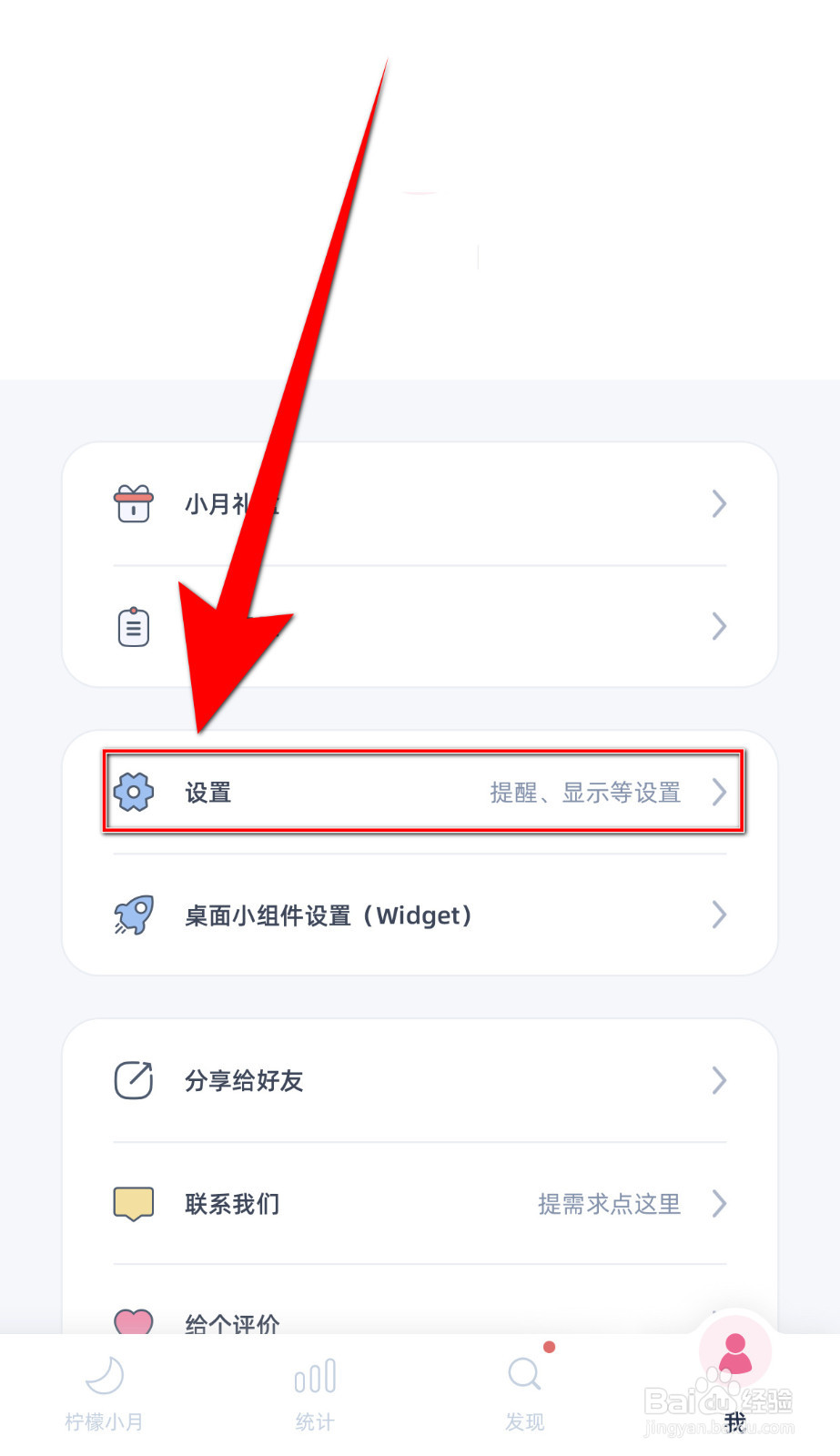Tap the chevron on the 小月礼包 row
Screen dimensions: 840x1456
[719, 504]
